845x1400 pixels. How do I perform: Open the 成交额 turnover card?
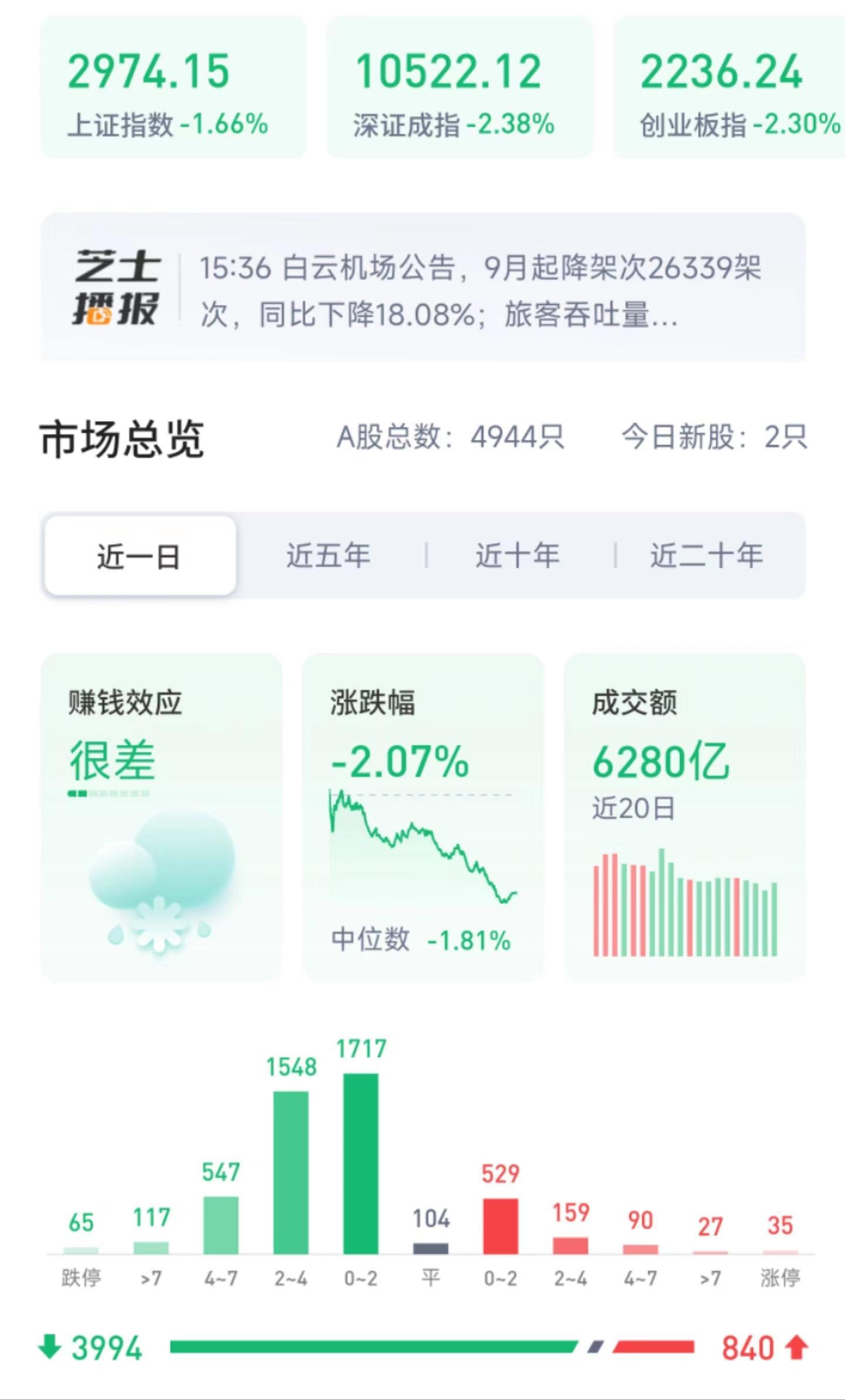pos(684,815)
